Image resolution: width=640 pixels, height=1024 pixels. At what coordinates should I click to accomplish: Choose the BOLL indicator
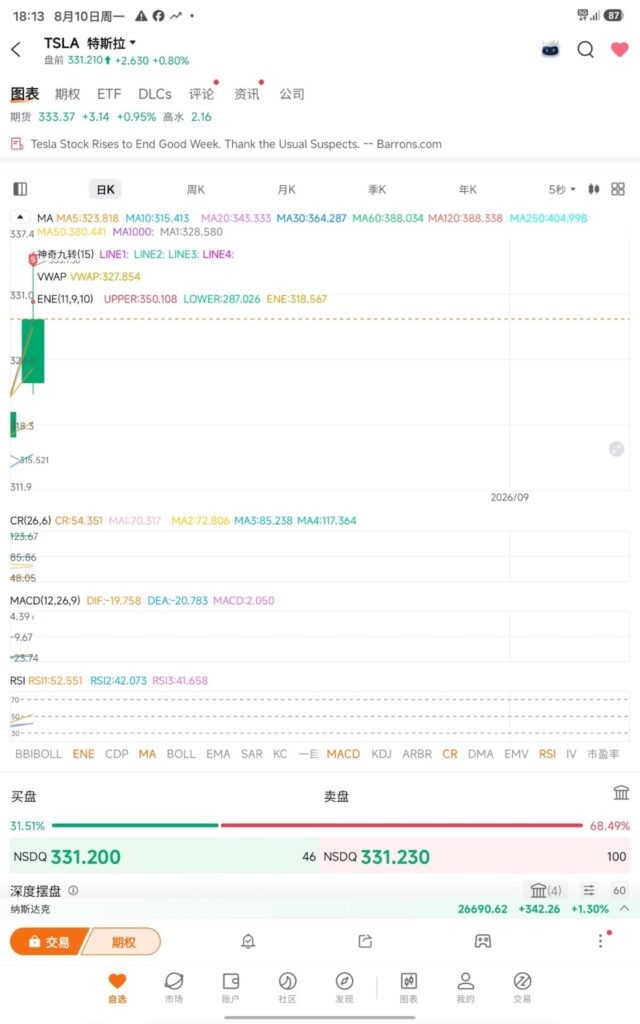coord(181,754)
